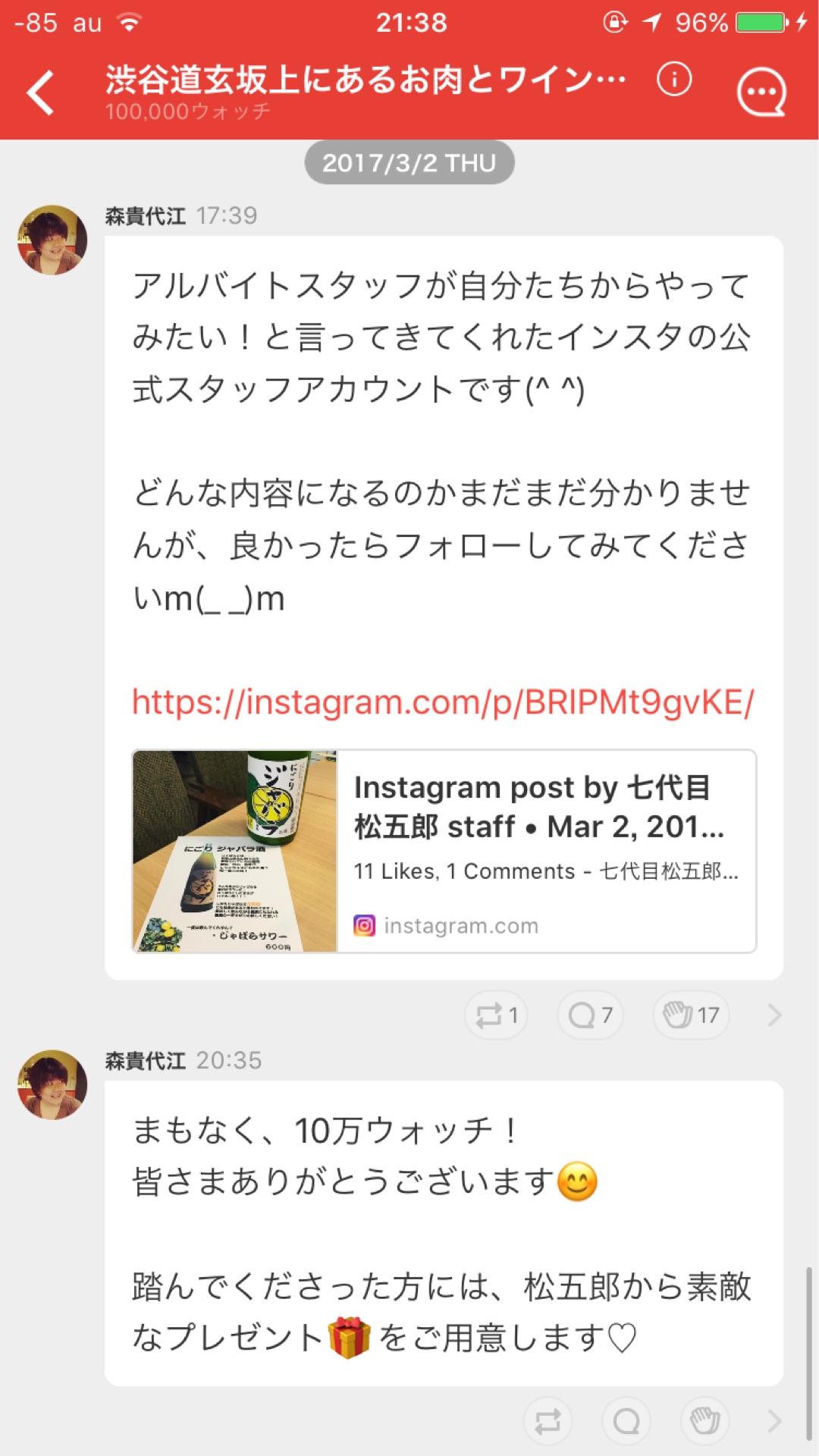Comment on the 10万ウォッチ message
Screen dimensions: 819x1456
626,1420
